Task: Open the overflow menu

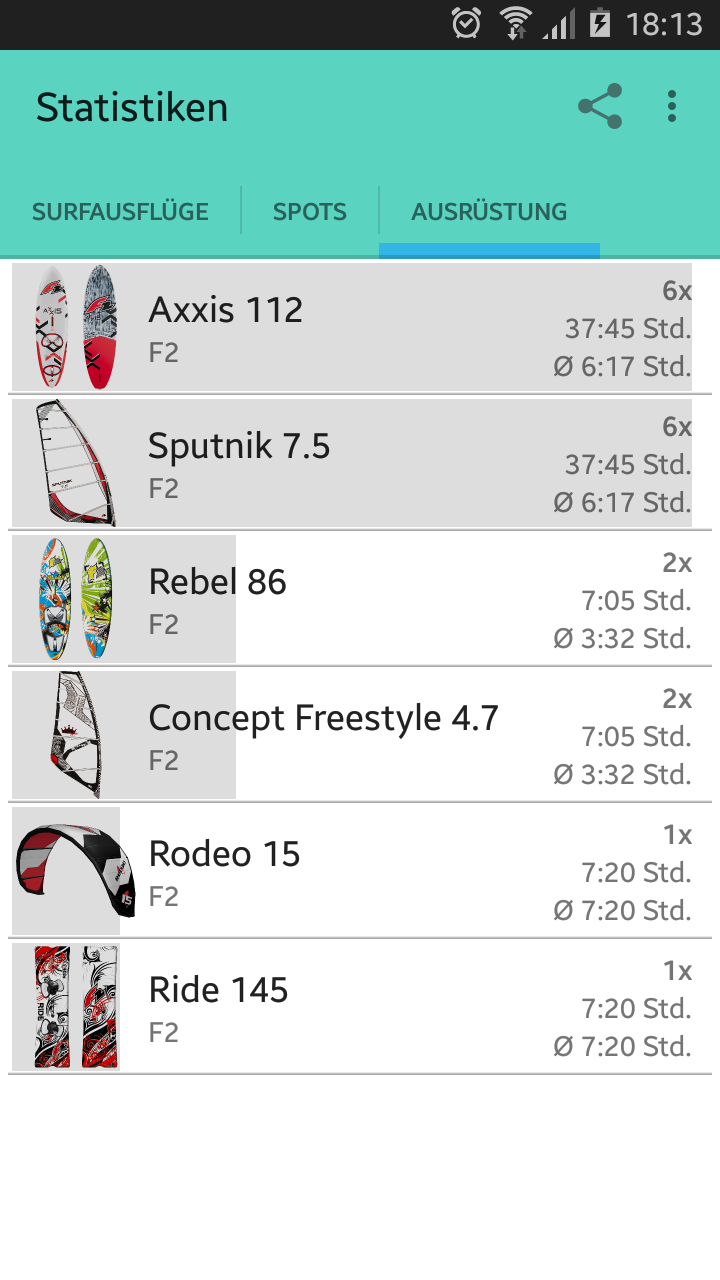Action: (x=672, y=107)
